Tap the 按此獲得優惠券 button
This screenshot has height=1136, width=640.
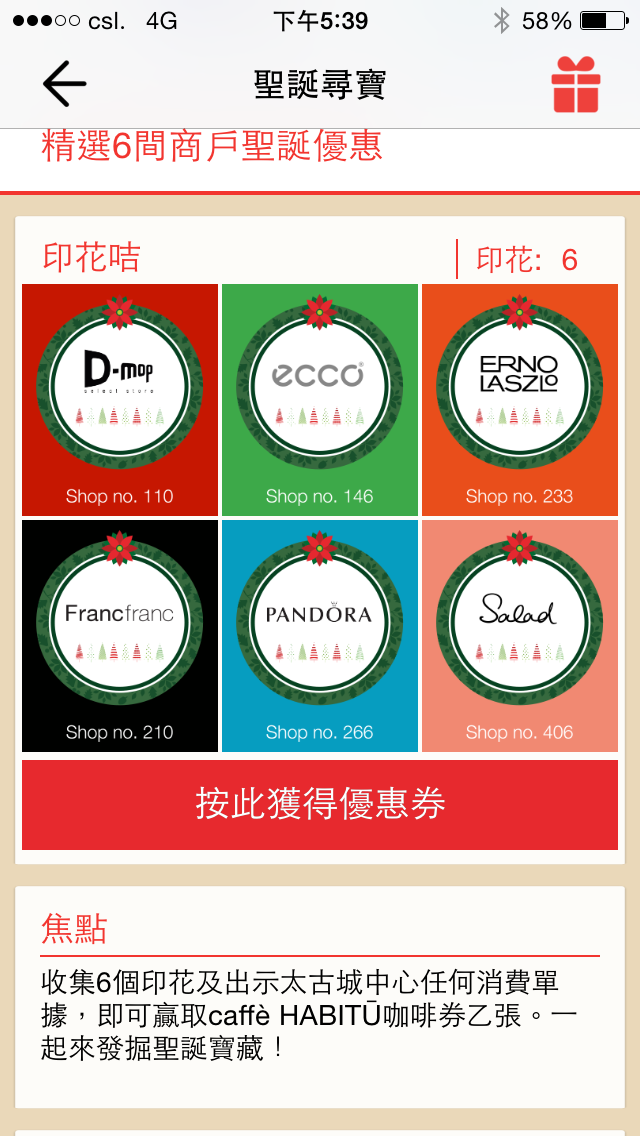[x=320, y=805]
